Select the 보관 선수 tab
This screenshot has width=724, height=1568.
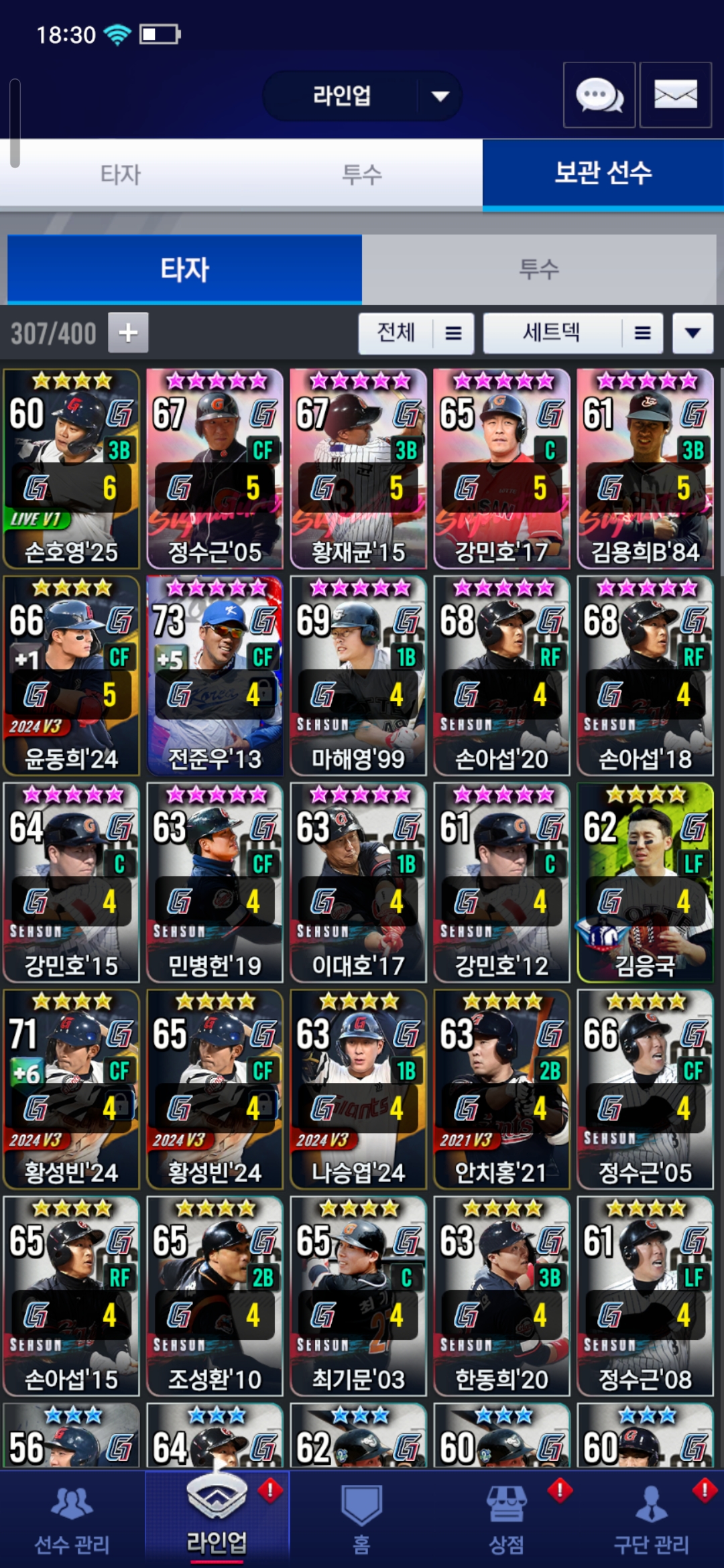point(603,173)
